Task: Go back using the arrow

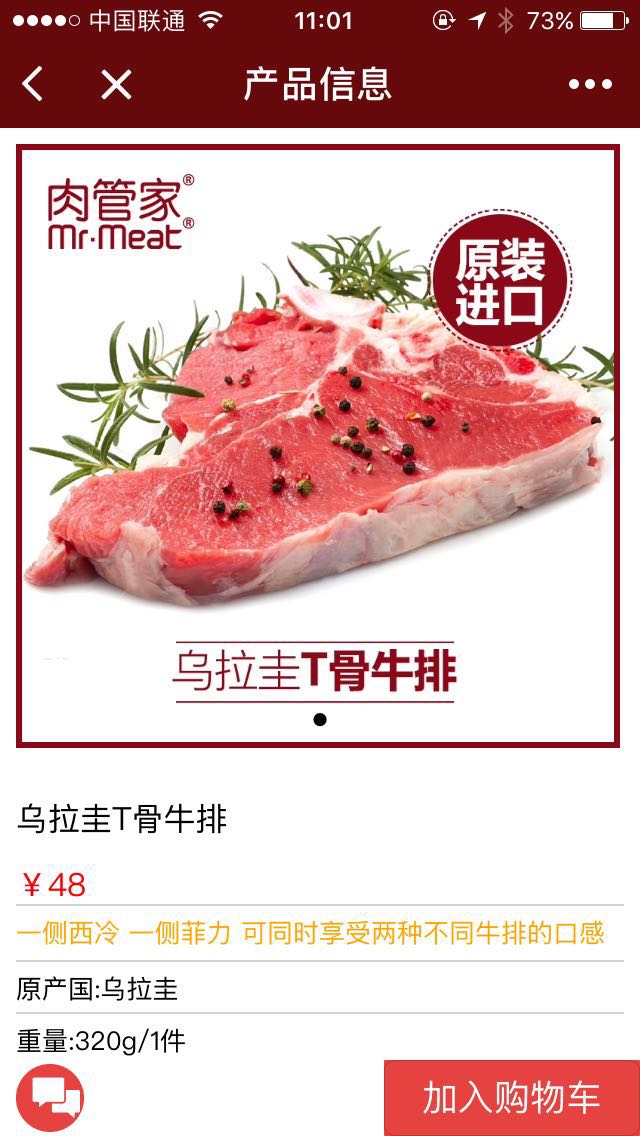Action: click(33, 84)
